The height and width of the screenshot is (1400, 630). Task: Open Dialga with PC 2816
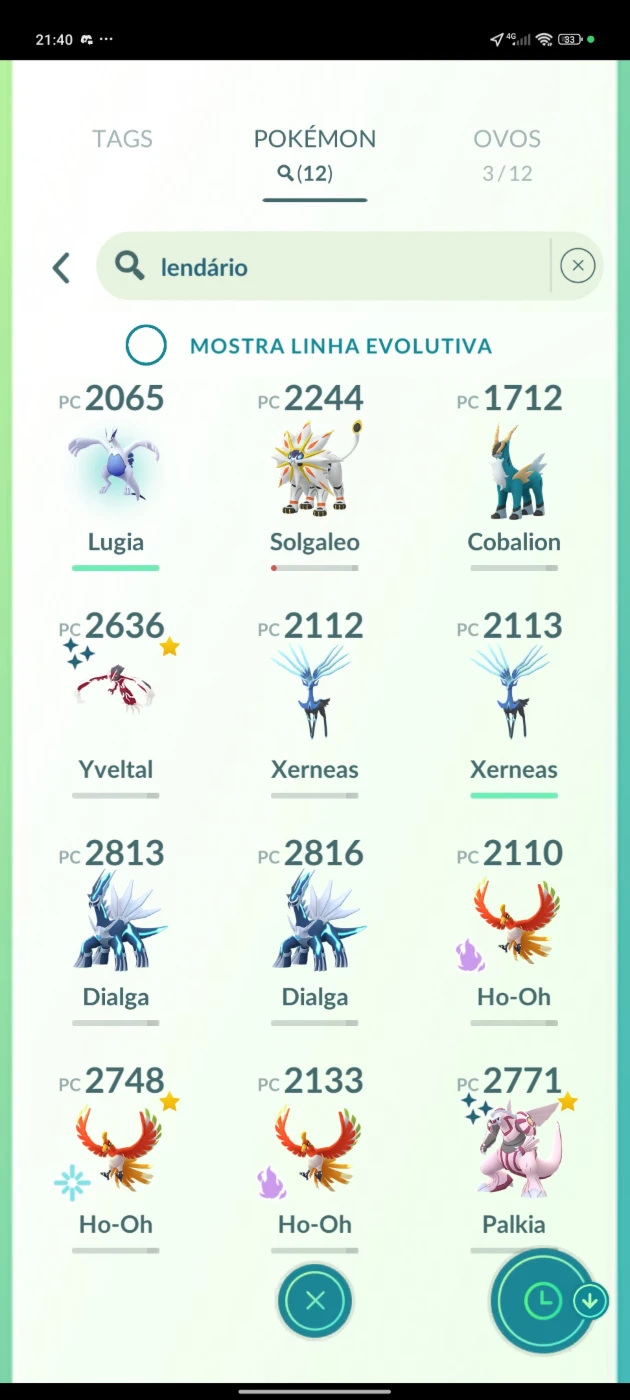[315, 931]
